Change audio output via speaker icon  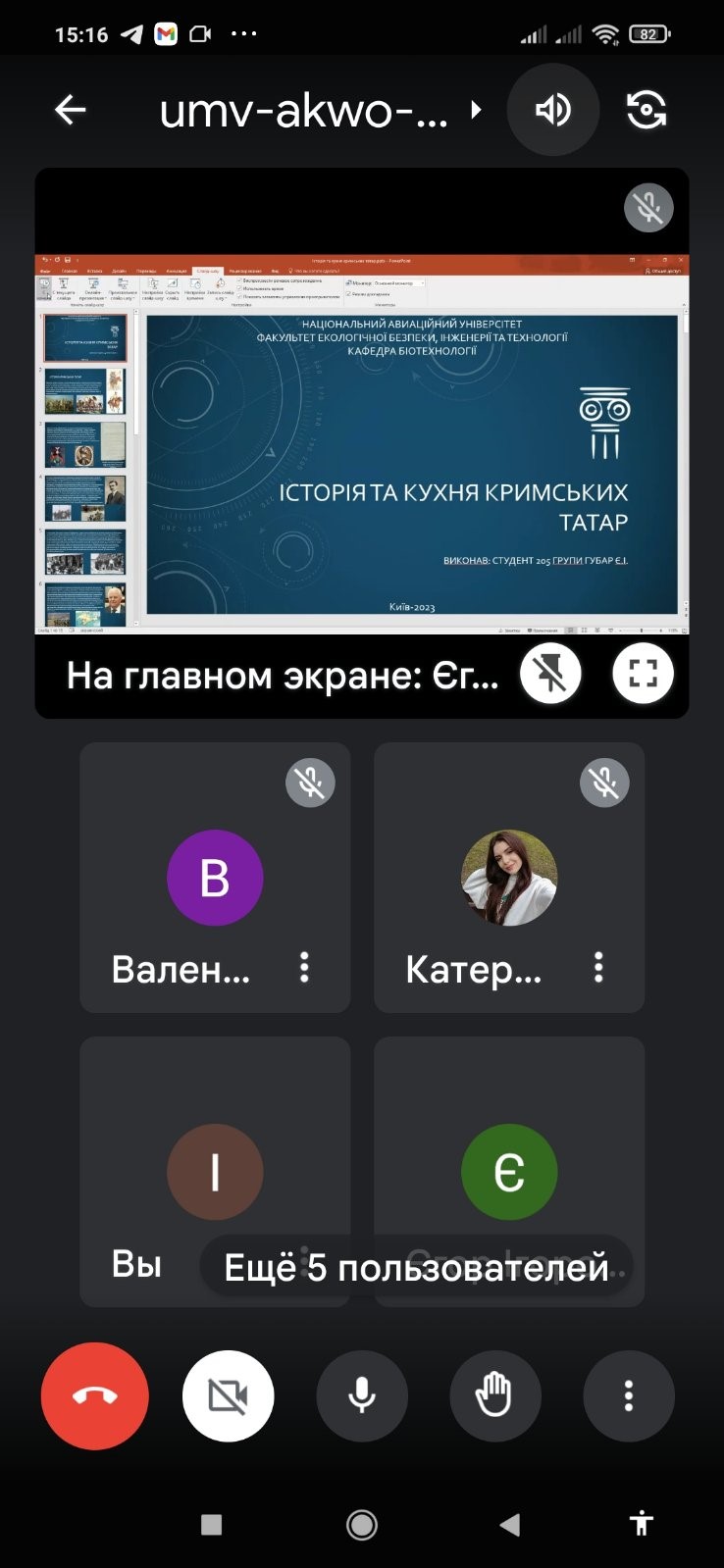[552, 110]
